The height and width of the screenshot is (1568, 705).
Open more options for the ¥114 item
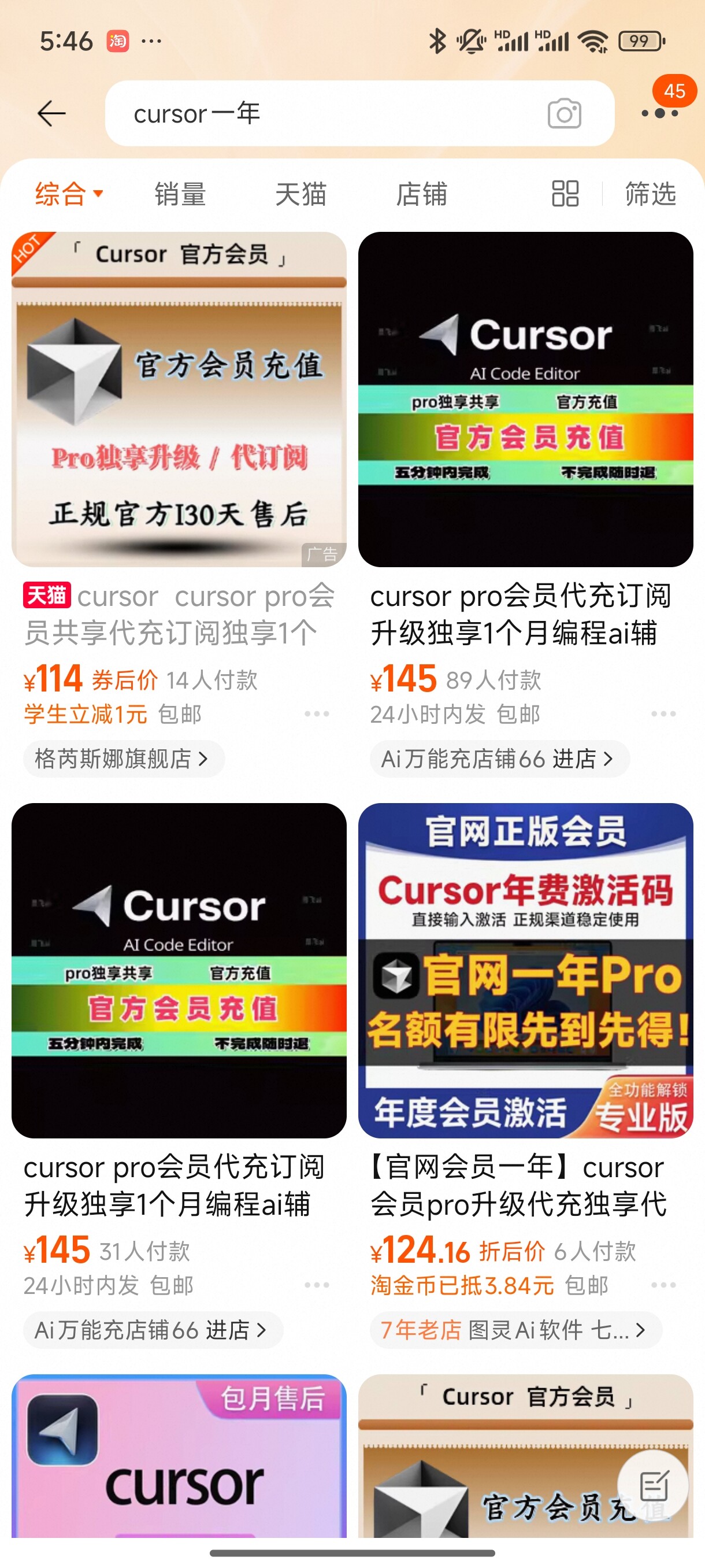pyautogui.click(x=317, y=713)
